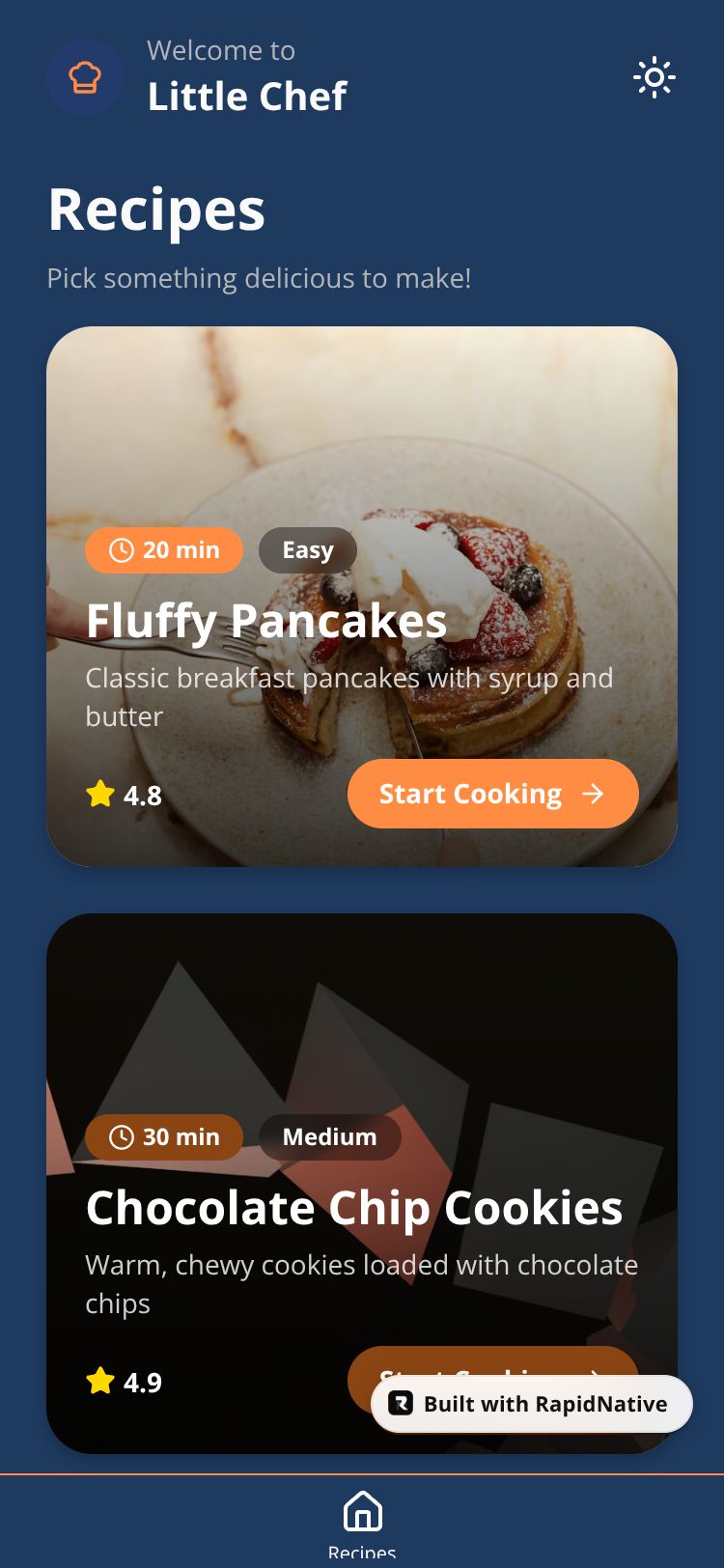The image size is (724, 1568).
Task: Open the Built with RapidNative badge
Action: click(532, 1404)
